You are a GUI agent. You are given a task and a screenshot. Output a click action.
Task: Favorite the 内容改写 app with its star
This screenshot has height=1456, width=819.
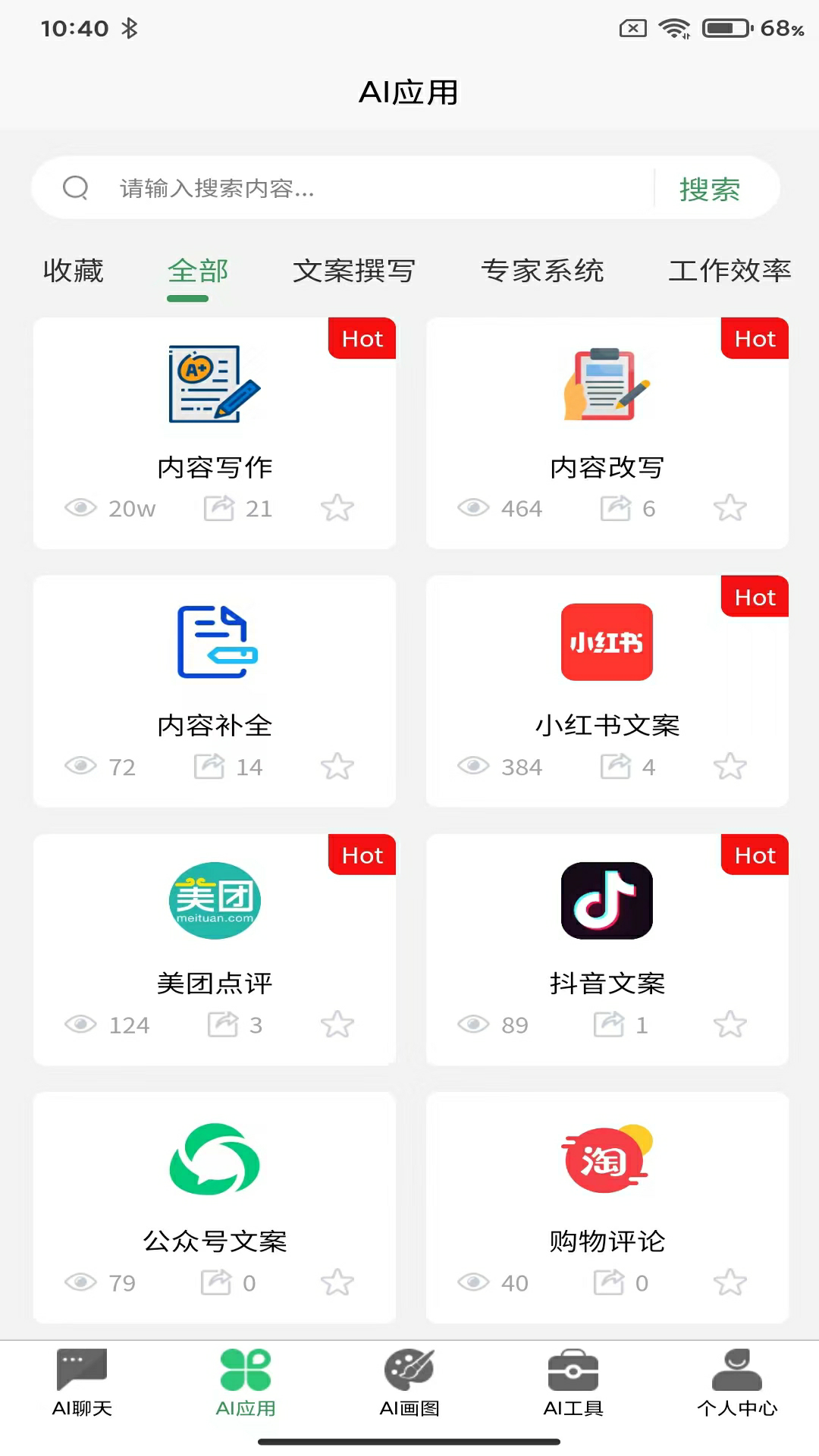coord(730,508)
